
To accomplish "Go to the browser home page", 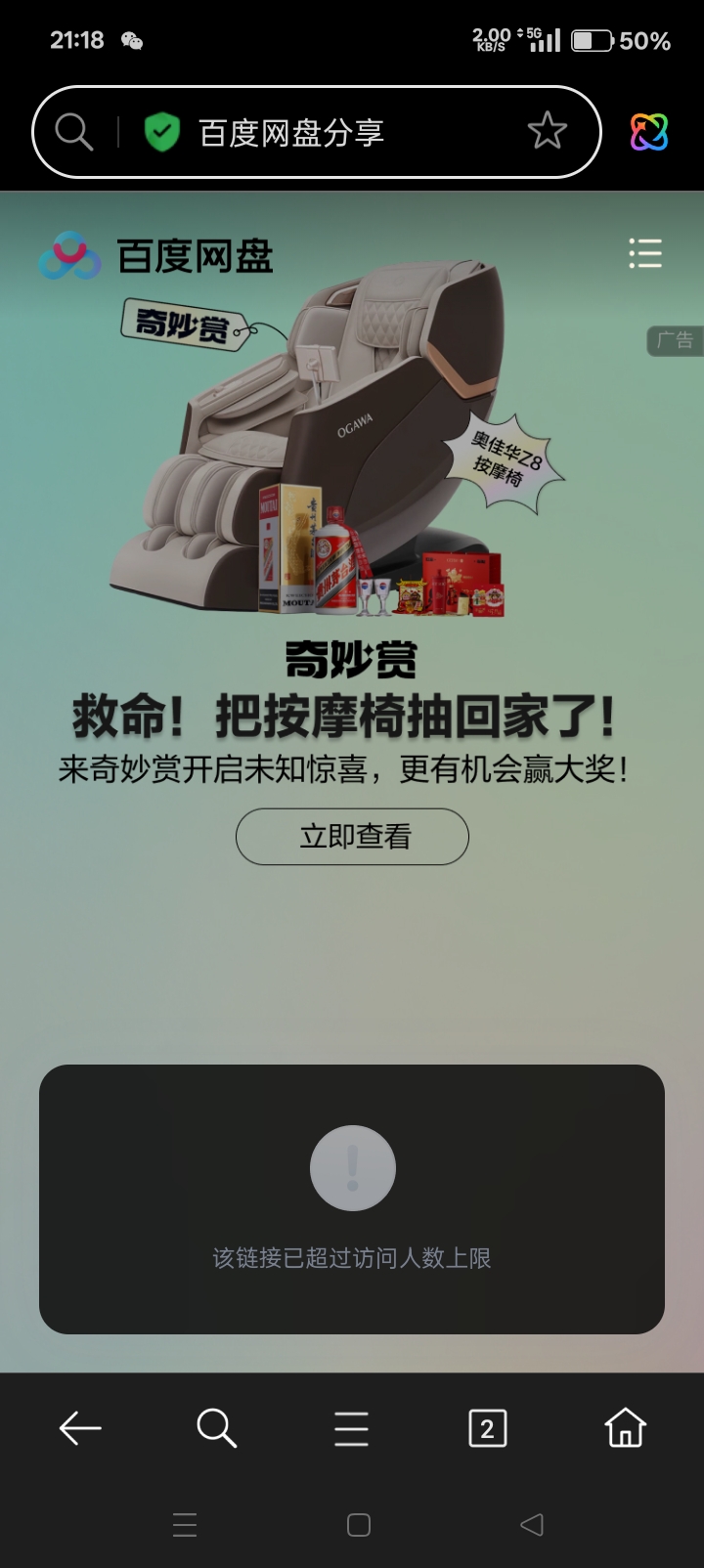I will 625,1429.
